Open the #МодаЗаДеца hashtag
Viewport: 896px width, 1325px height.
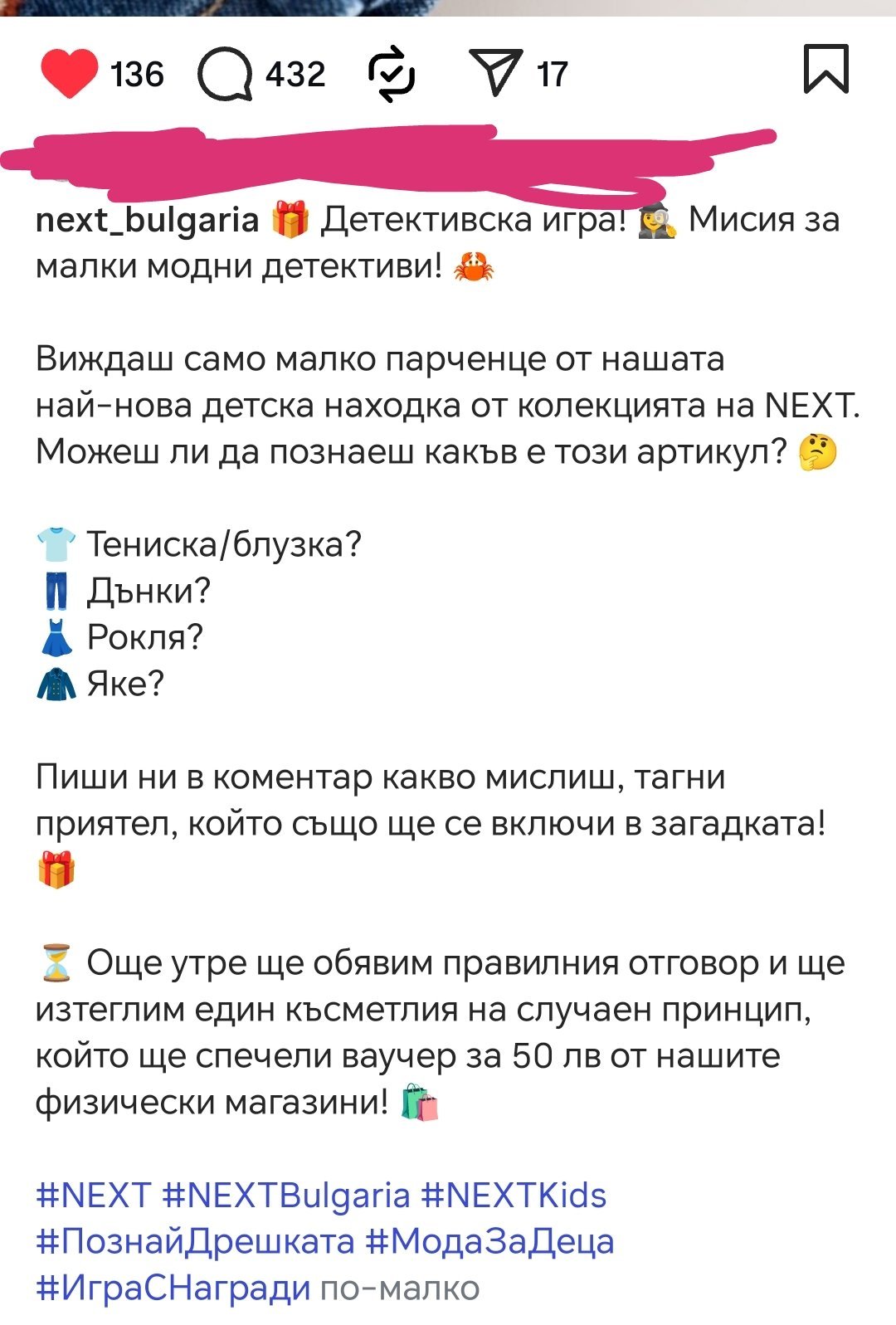[x=489, y=1242]
